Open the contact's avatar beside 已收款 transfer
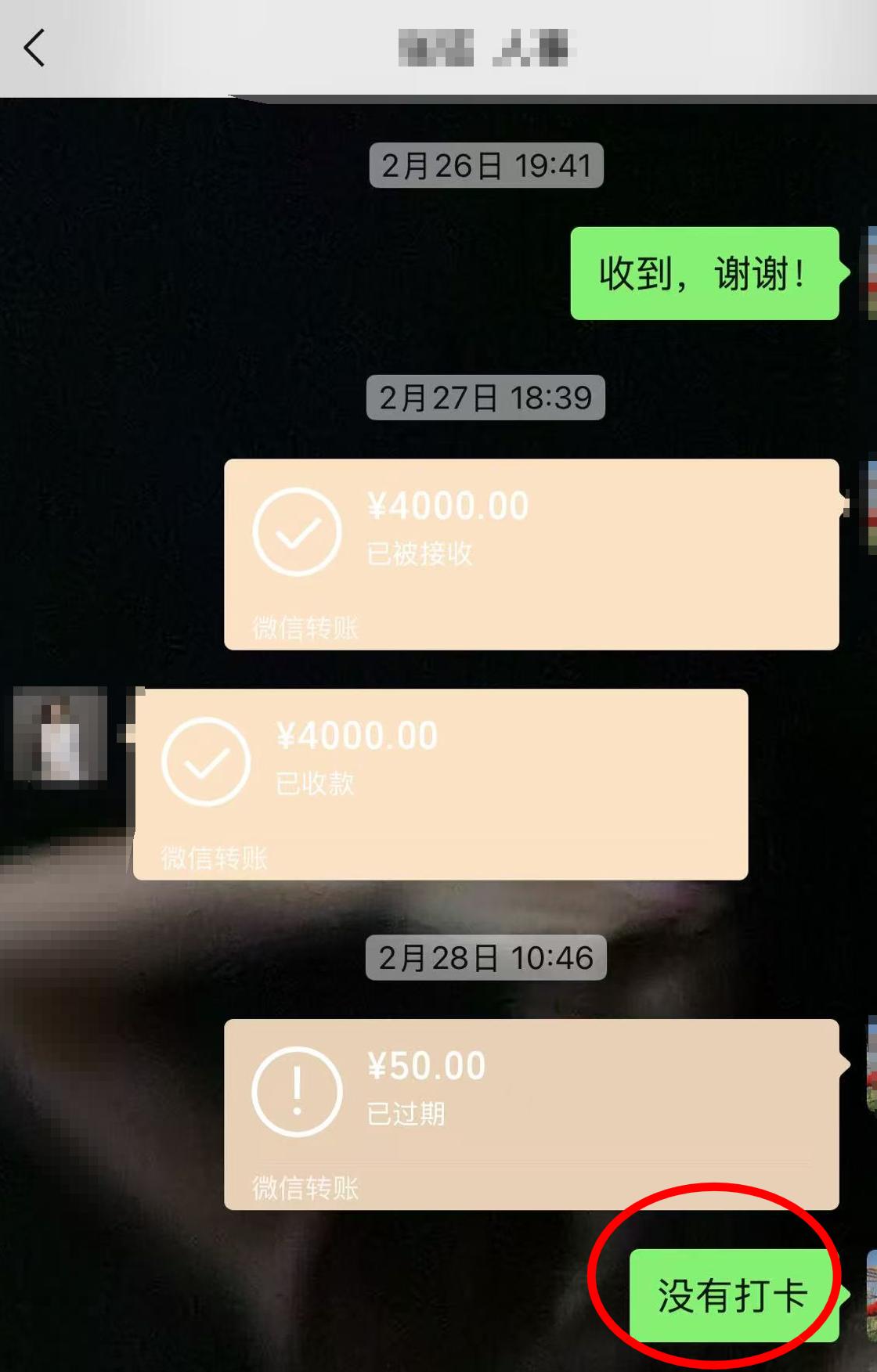This screenshot has height=1372, width=877. [60, 733]
